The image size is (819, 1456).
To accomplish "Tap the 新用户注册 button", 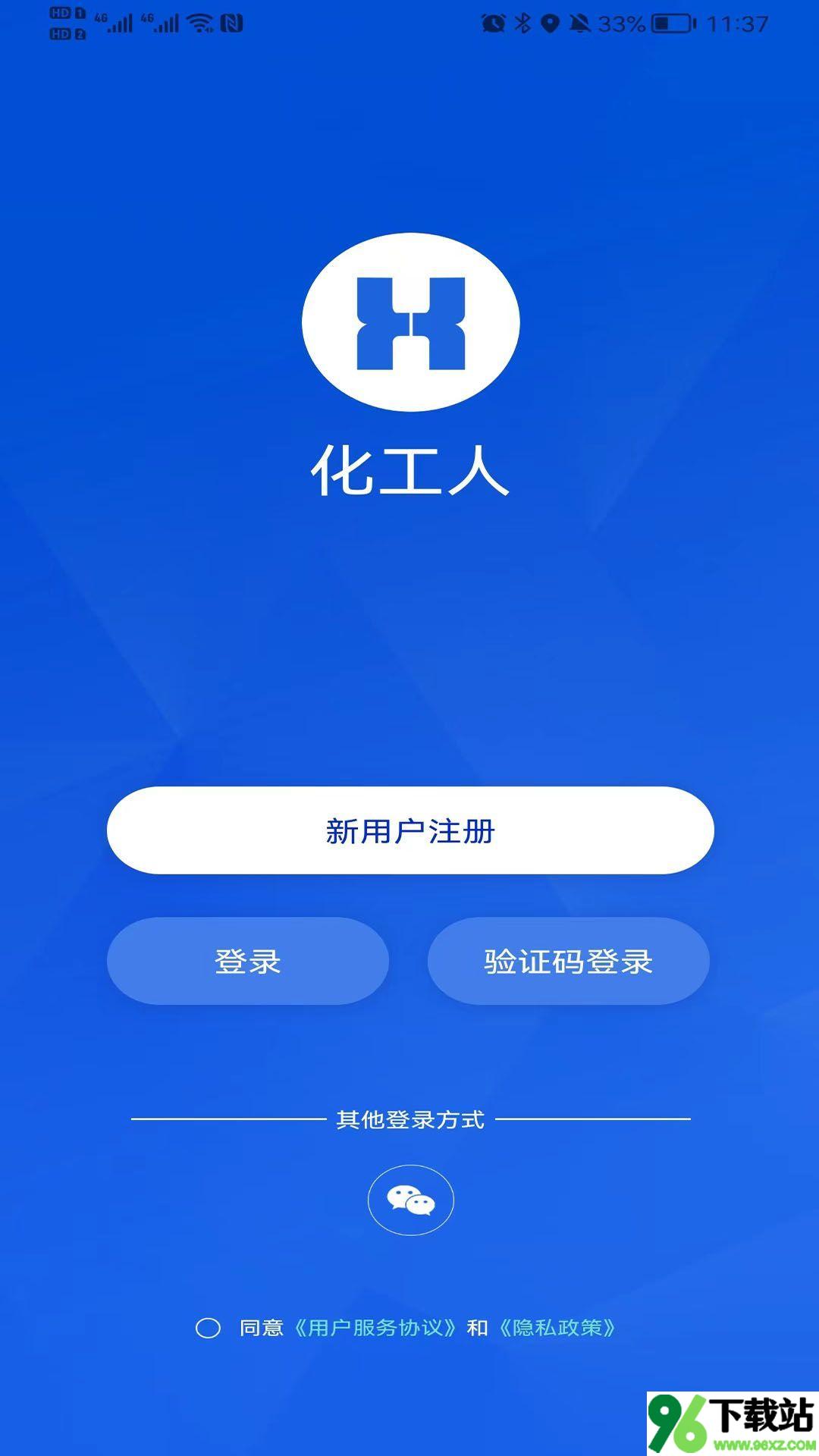I will pyautogui.click(x=410, y=830).
